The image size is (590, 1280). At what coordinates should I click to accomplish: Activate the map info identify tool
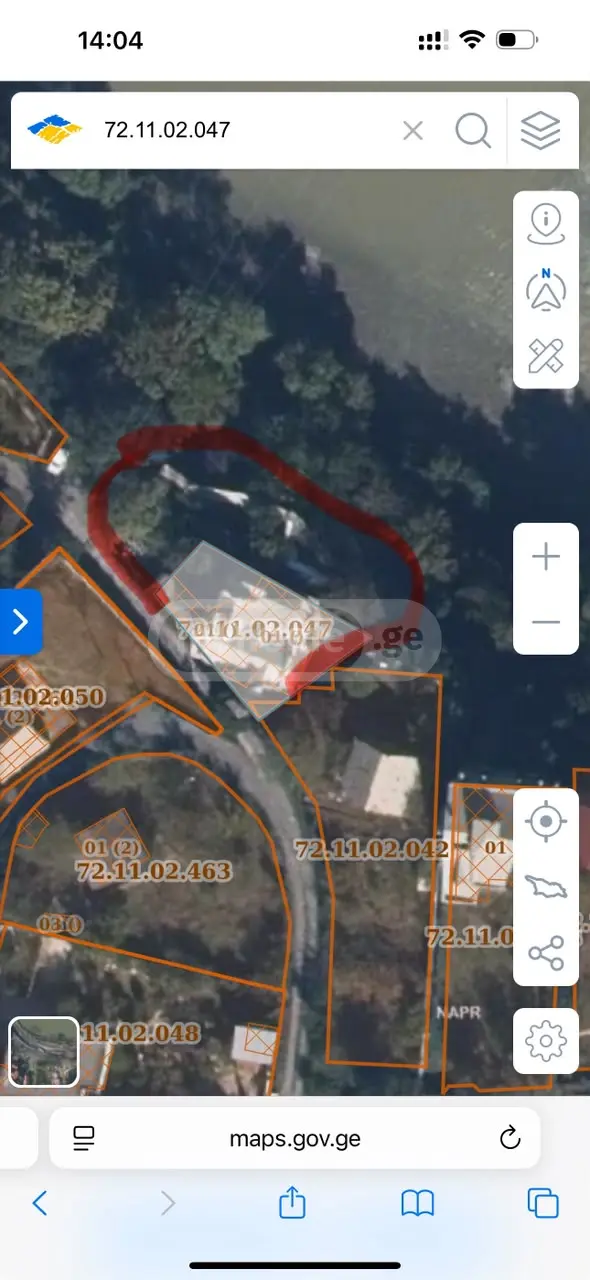click(x=546, y=224)
